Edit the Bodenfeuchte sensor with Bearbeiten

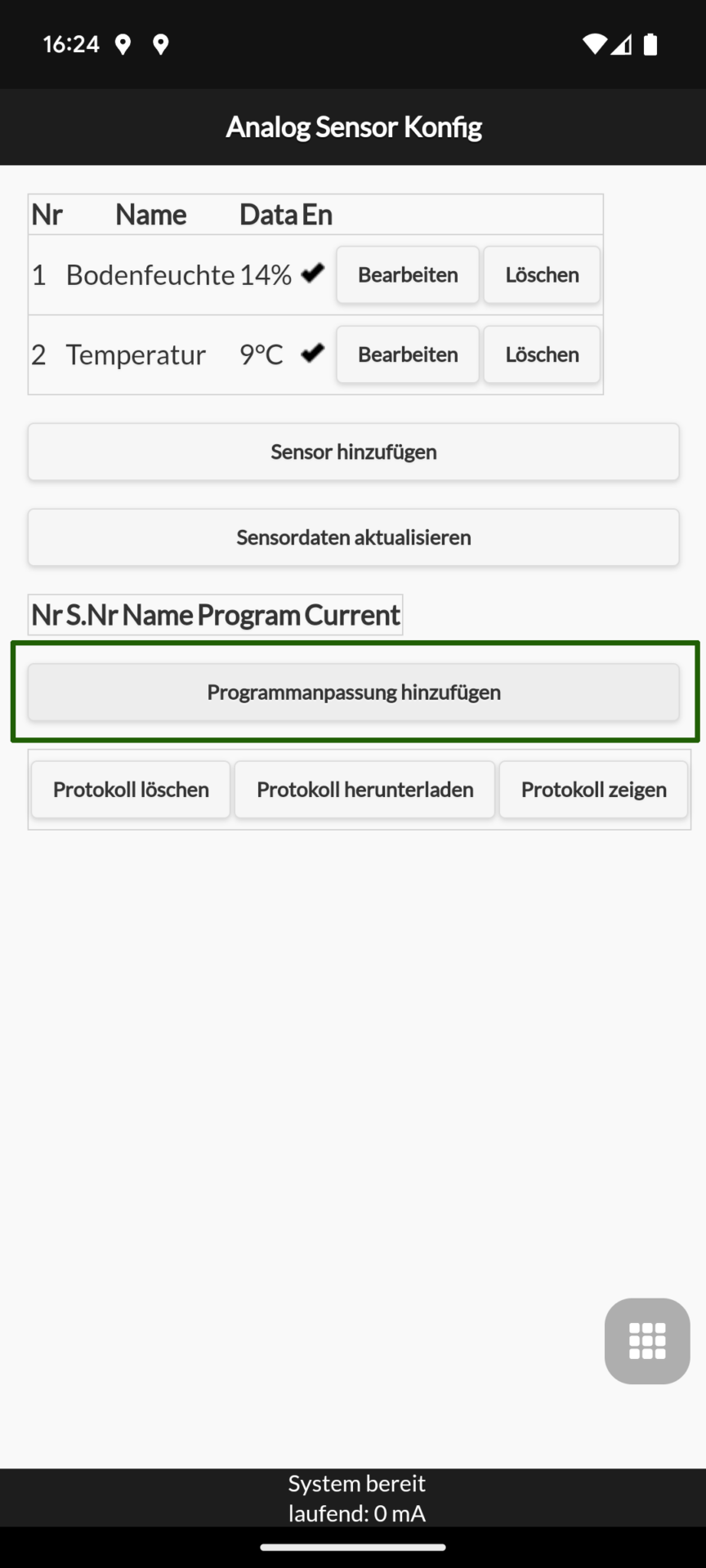[408, 275]
